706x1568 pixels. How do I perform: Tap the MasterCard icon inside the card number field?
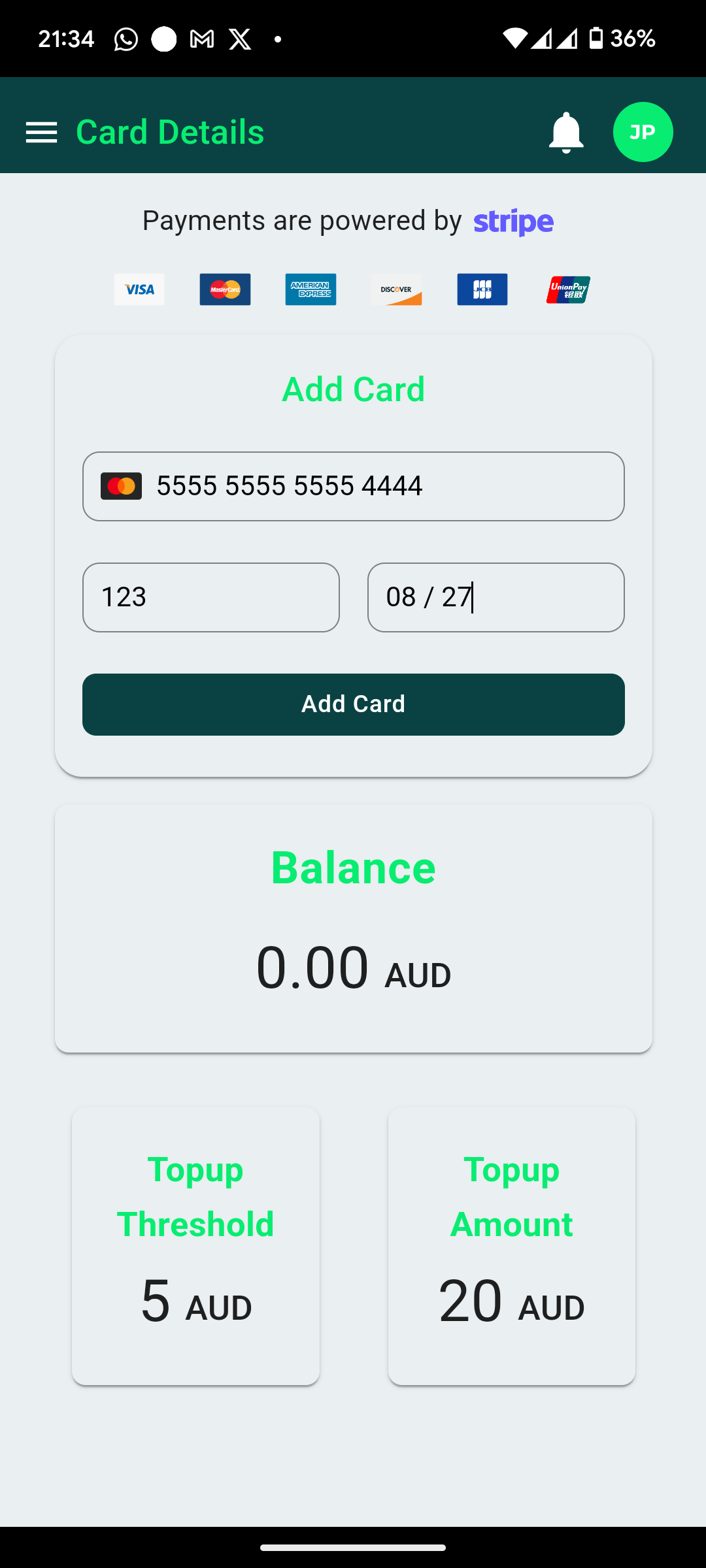121,485
